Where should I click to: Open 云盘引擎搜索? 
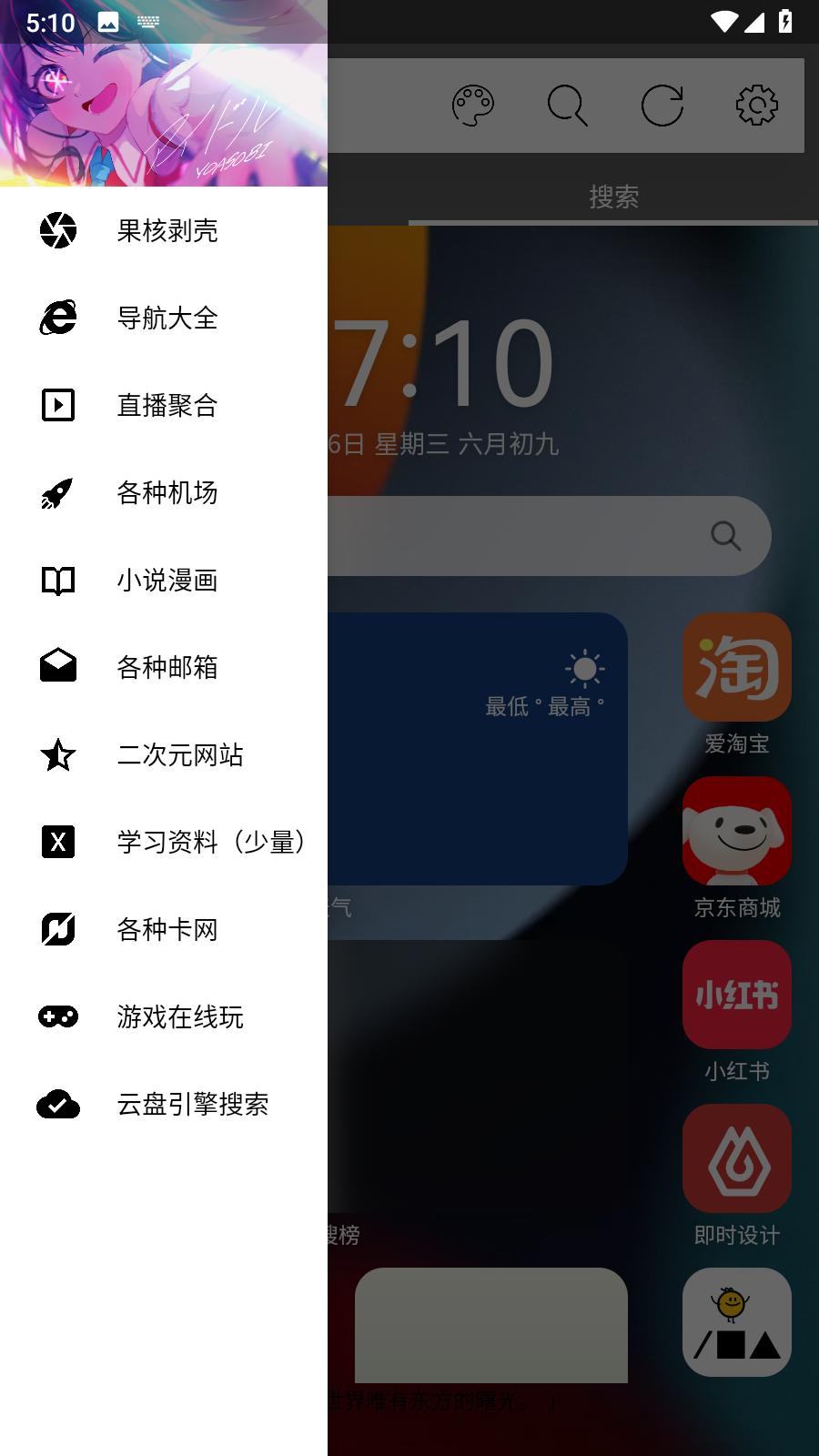click(164, 1104)
